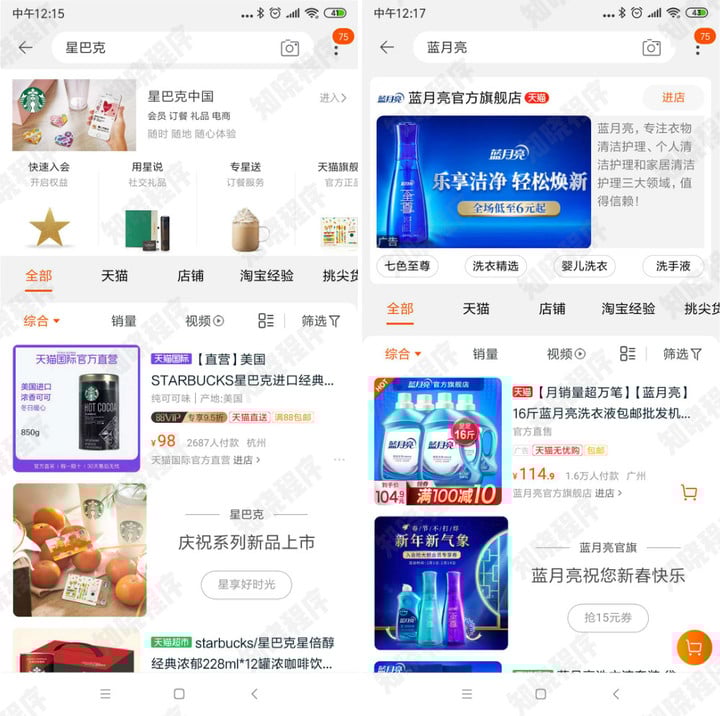Select the 洗手液 chip
This screenshot has height=716, width=720.
click(x=673, y=266)
